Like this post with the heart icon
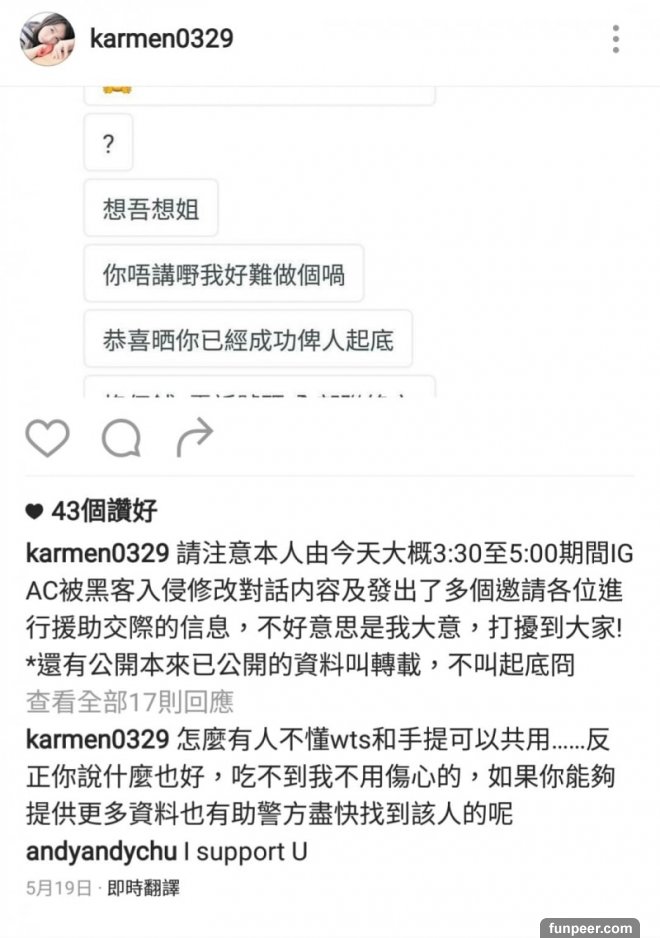This screenshot has height=938, width=660. [x=47, y=438]
